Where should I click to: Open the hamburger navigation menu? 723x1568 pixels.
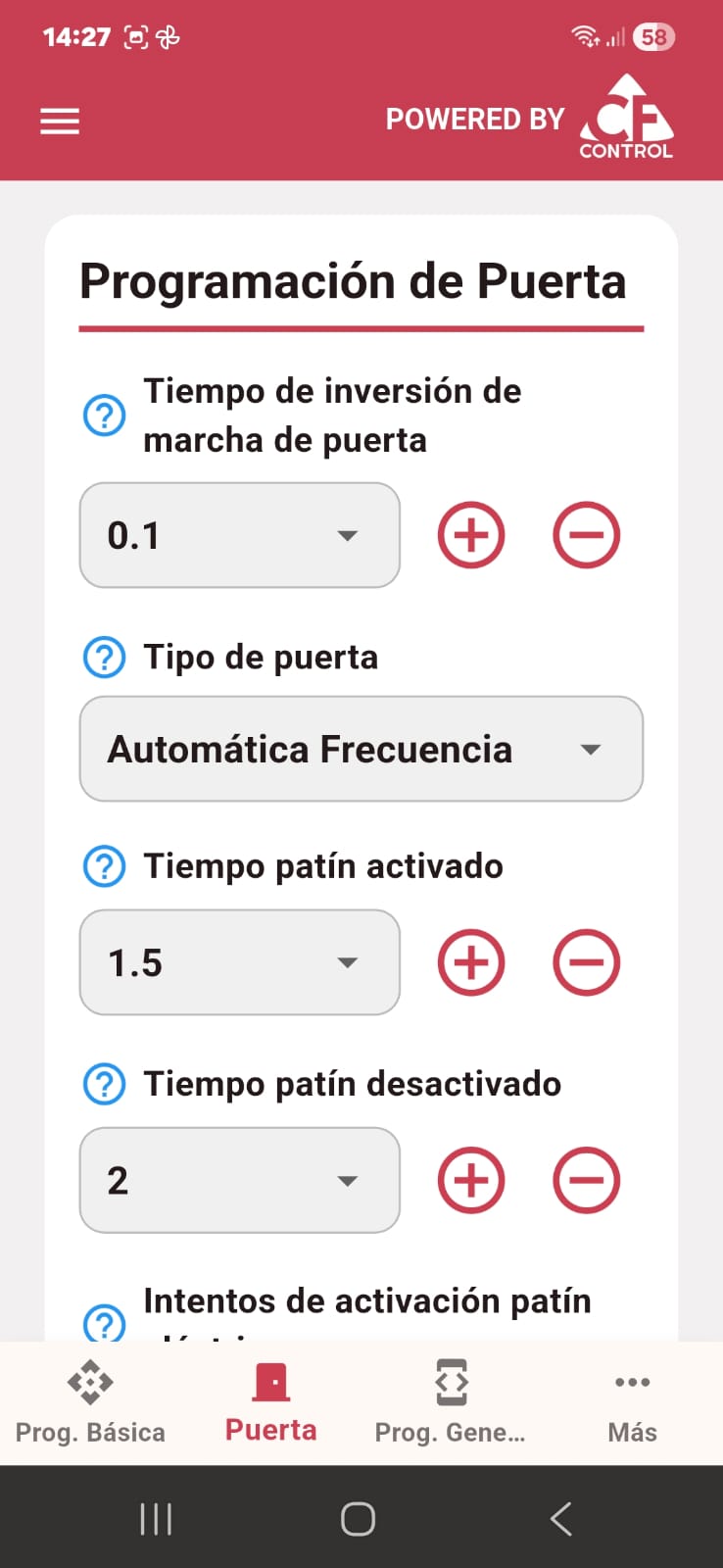pyautogui.click(x=60, y=121)
